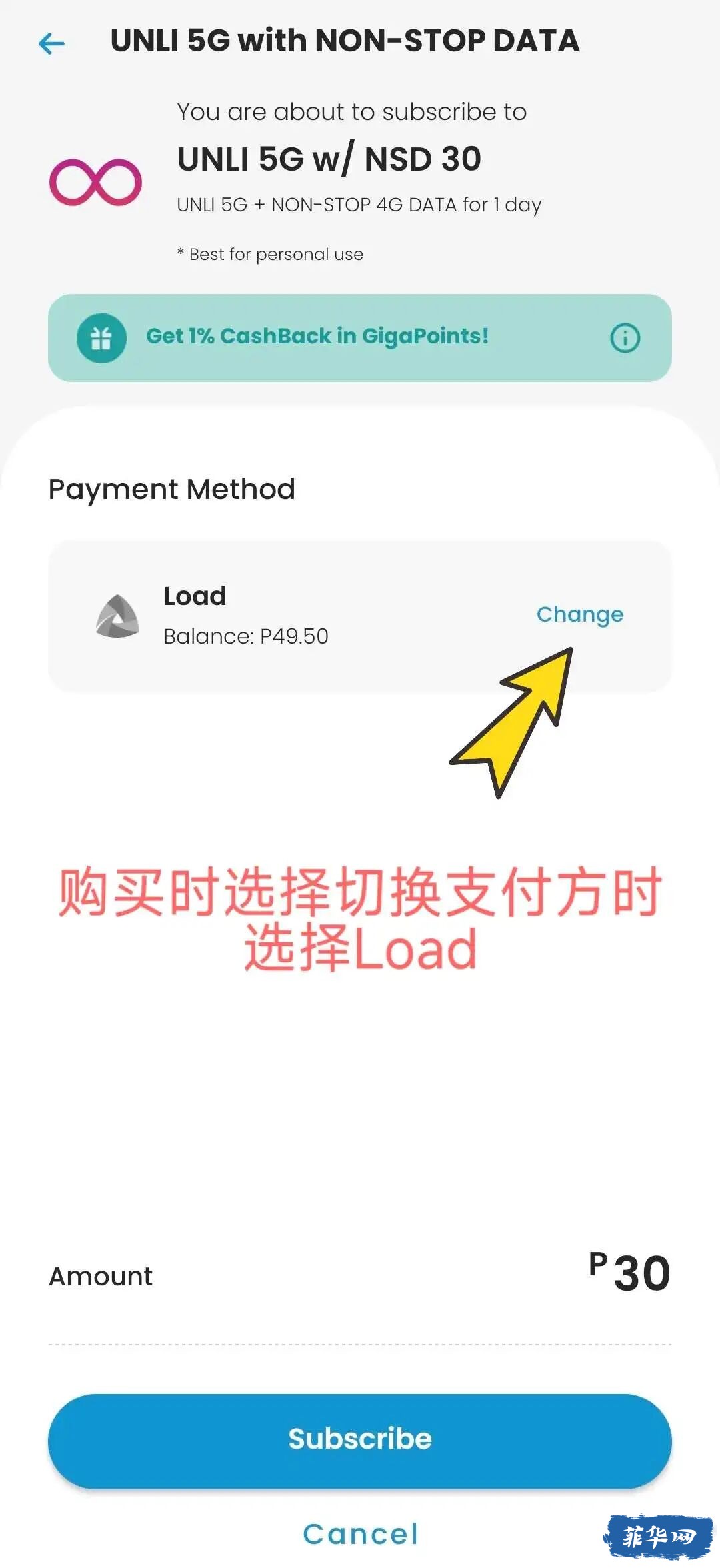The image size is (720, 1568).
Task: Go back using the top arrow
Action: point(52,44)
